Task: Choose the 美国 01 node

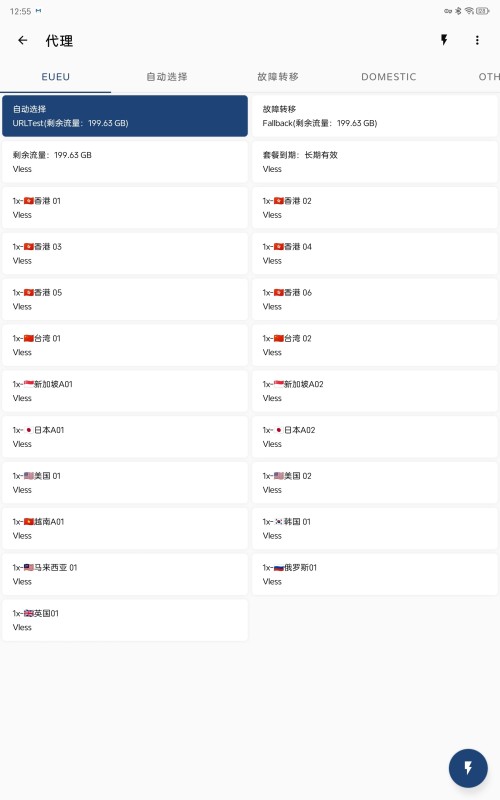Action: (125, 483)
